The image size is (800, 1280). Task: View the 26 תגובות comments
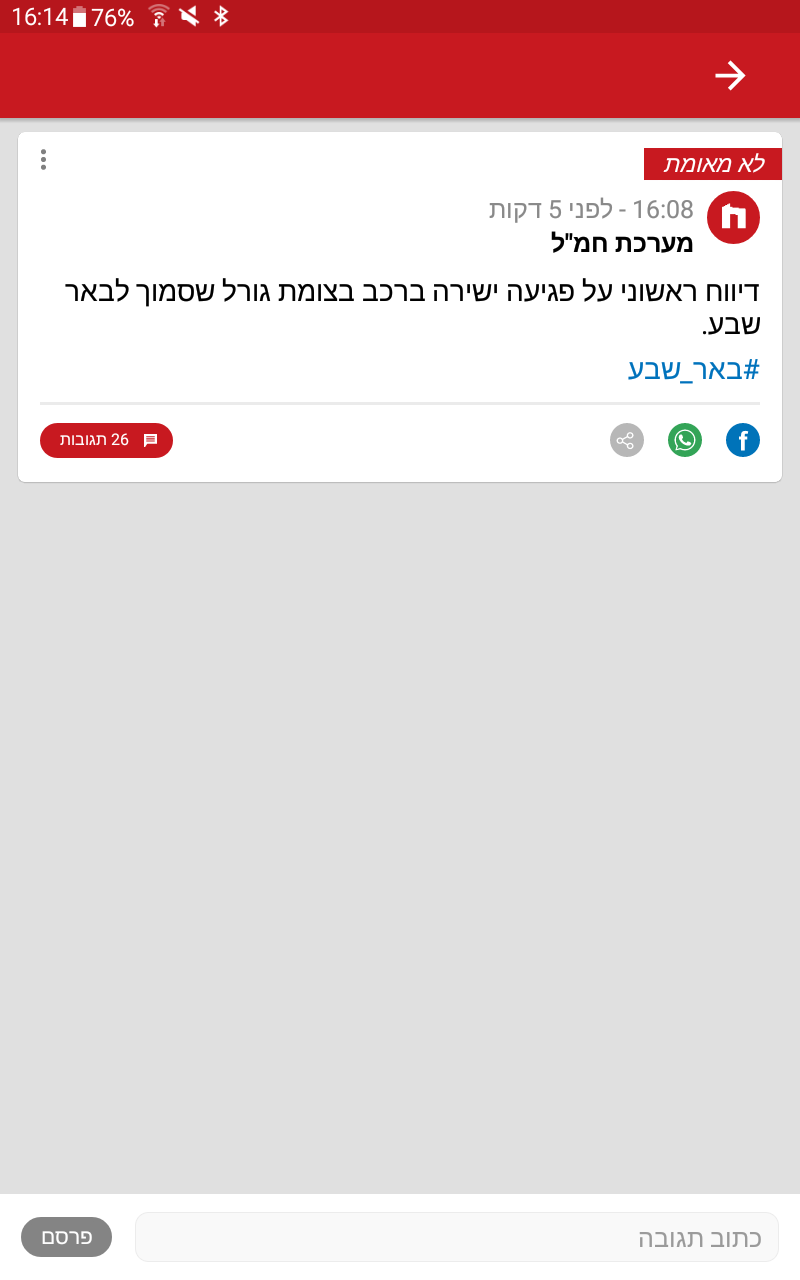[x=106, y=440]
